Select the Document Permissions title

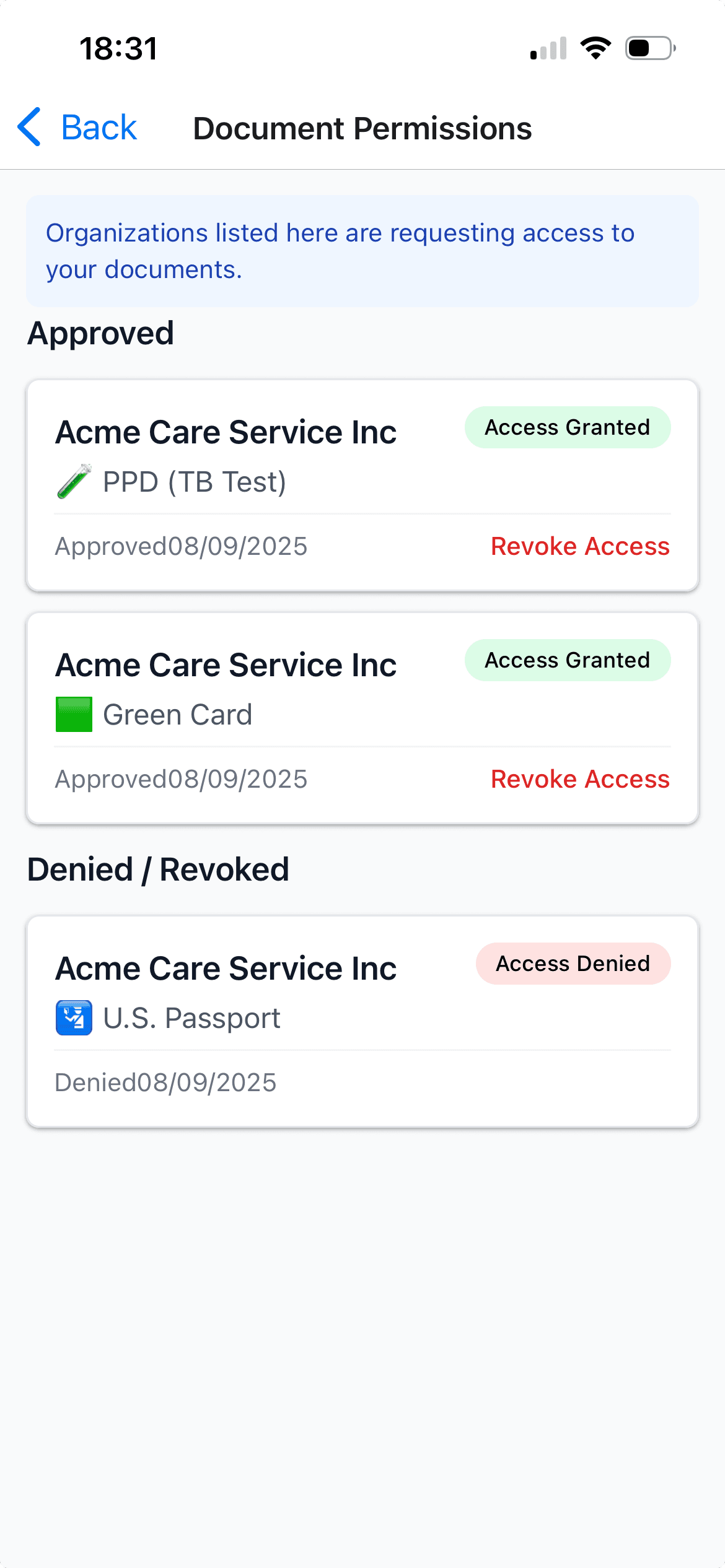[362, 128]
